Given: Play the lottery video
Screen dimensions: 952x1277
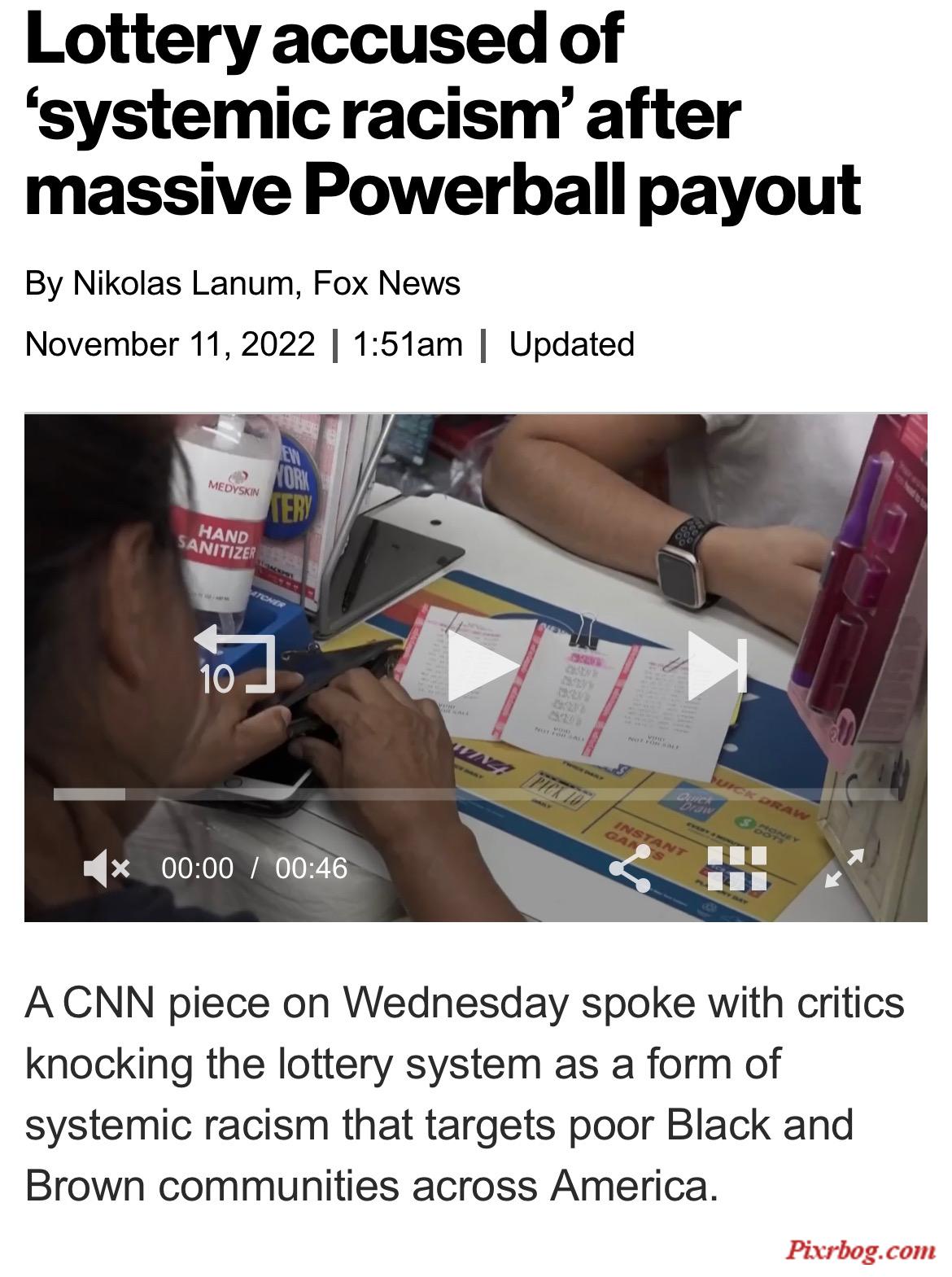Looking at the screenshot, I should tap(480, 666).
